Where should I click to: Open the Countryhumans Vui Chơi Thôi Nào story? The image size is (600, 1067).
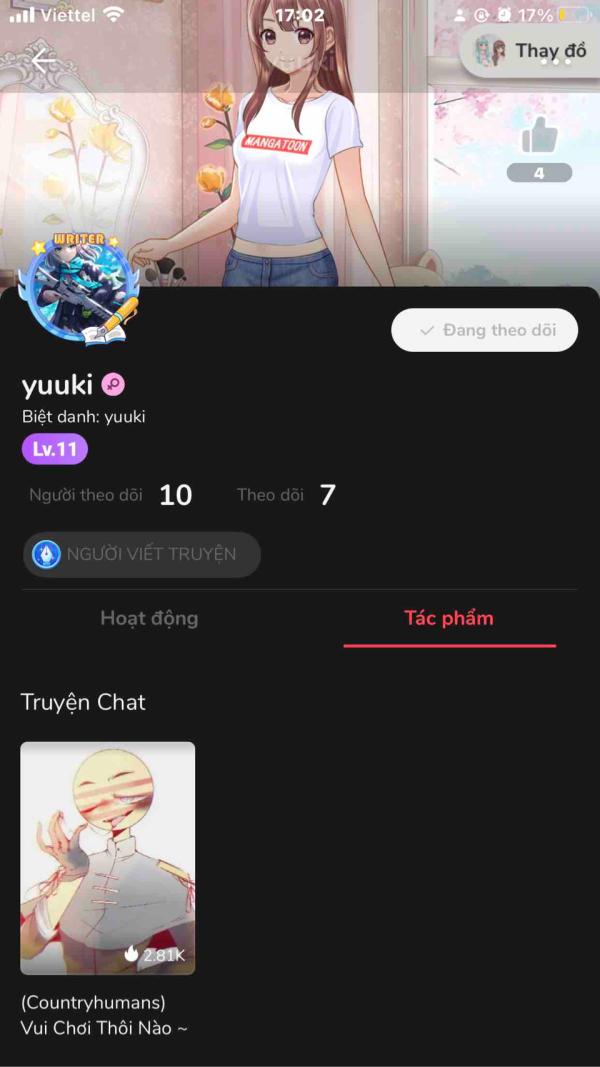coord(108,858)
